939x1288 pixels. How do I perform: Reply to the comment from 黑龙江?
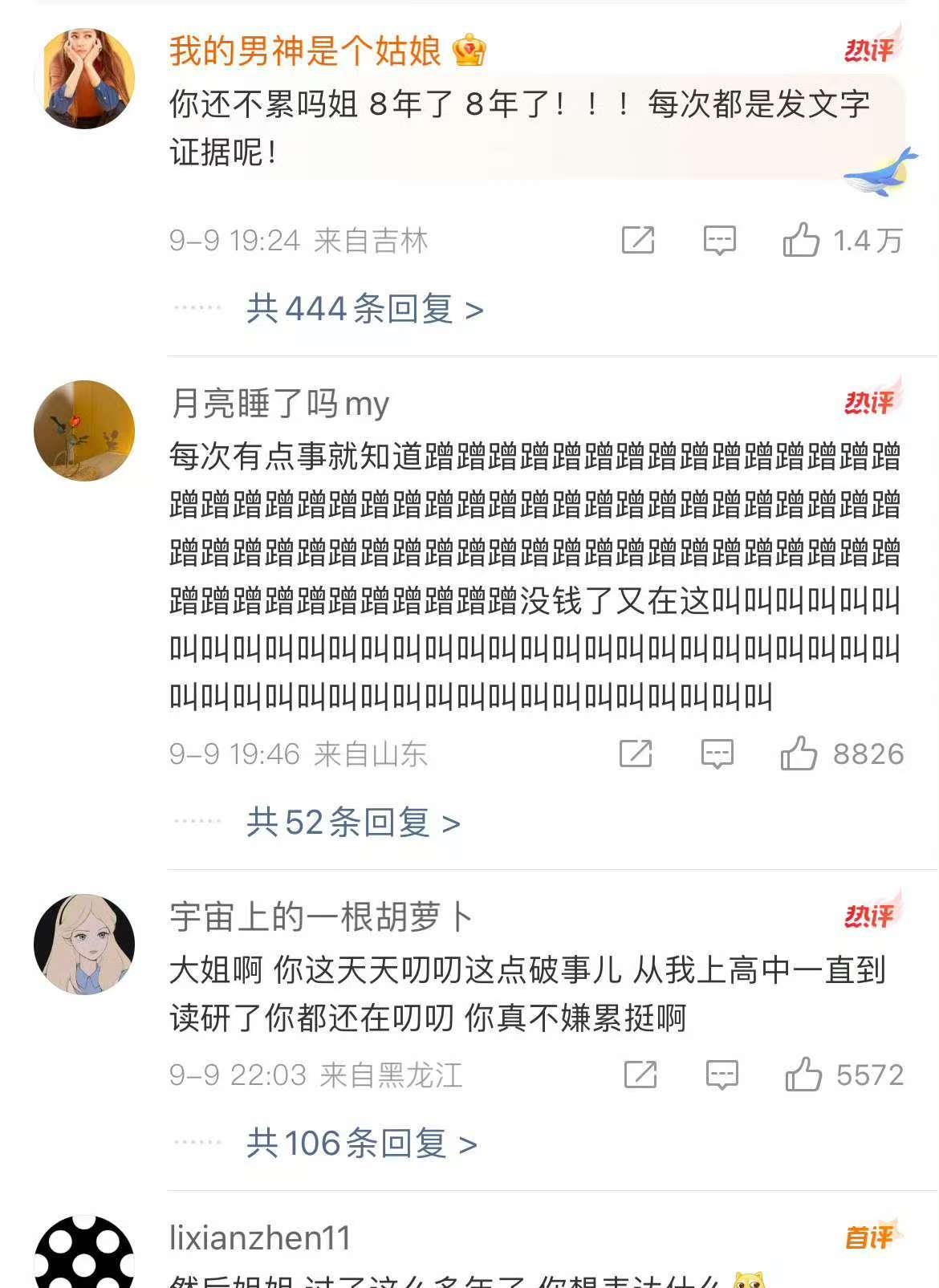(722, 1075)
